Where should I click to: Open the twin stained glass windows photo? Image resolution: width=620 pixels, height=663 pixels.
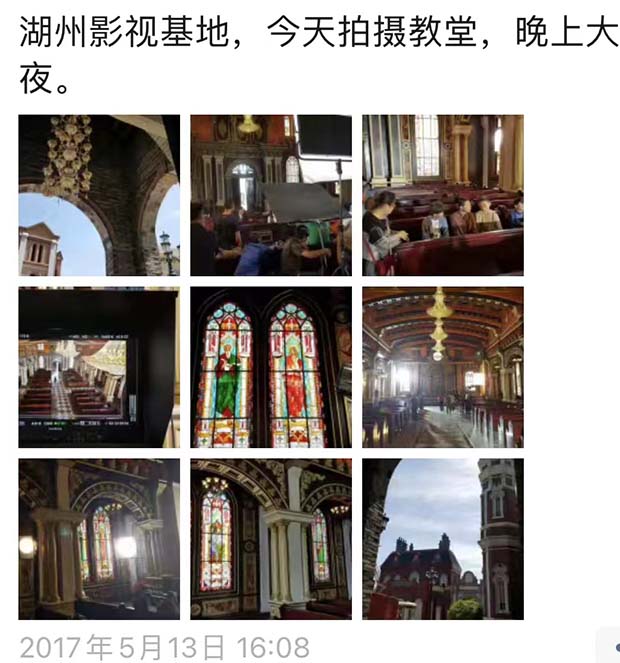[271, 367]
